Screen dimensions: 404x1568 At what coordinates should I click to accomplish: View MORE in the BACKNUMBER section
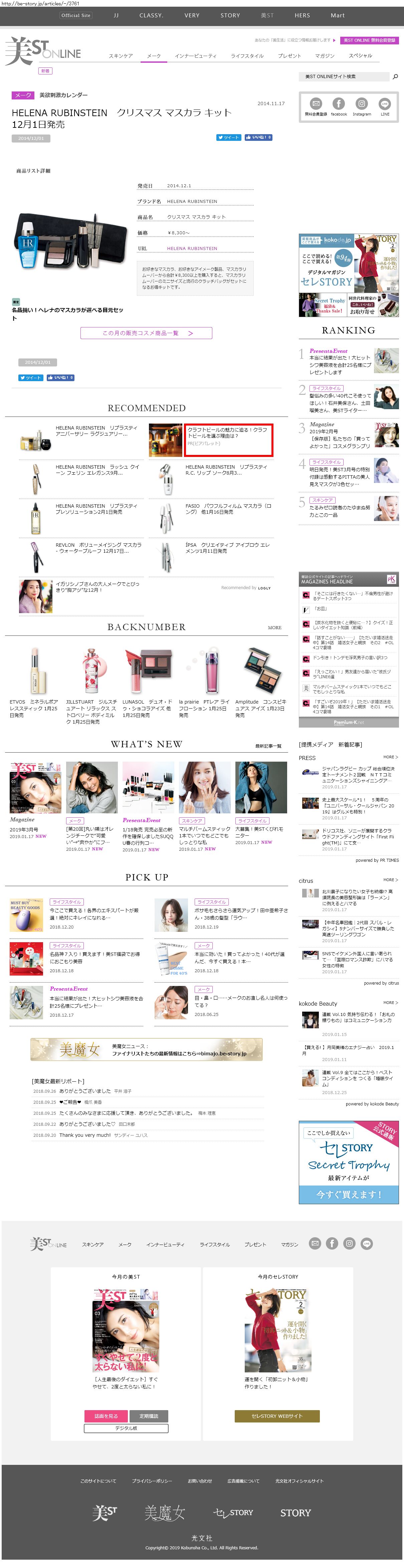tap(274, 627)
